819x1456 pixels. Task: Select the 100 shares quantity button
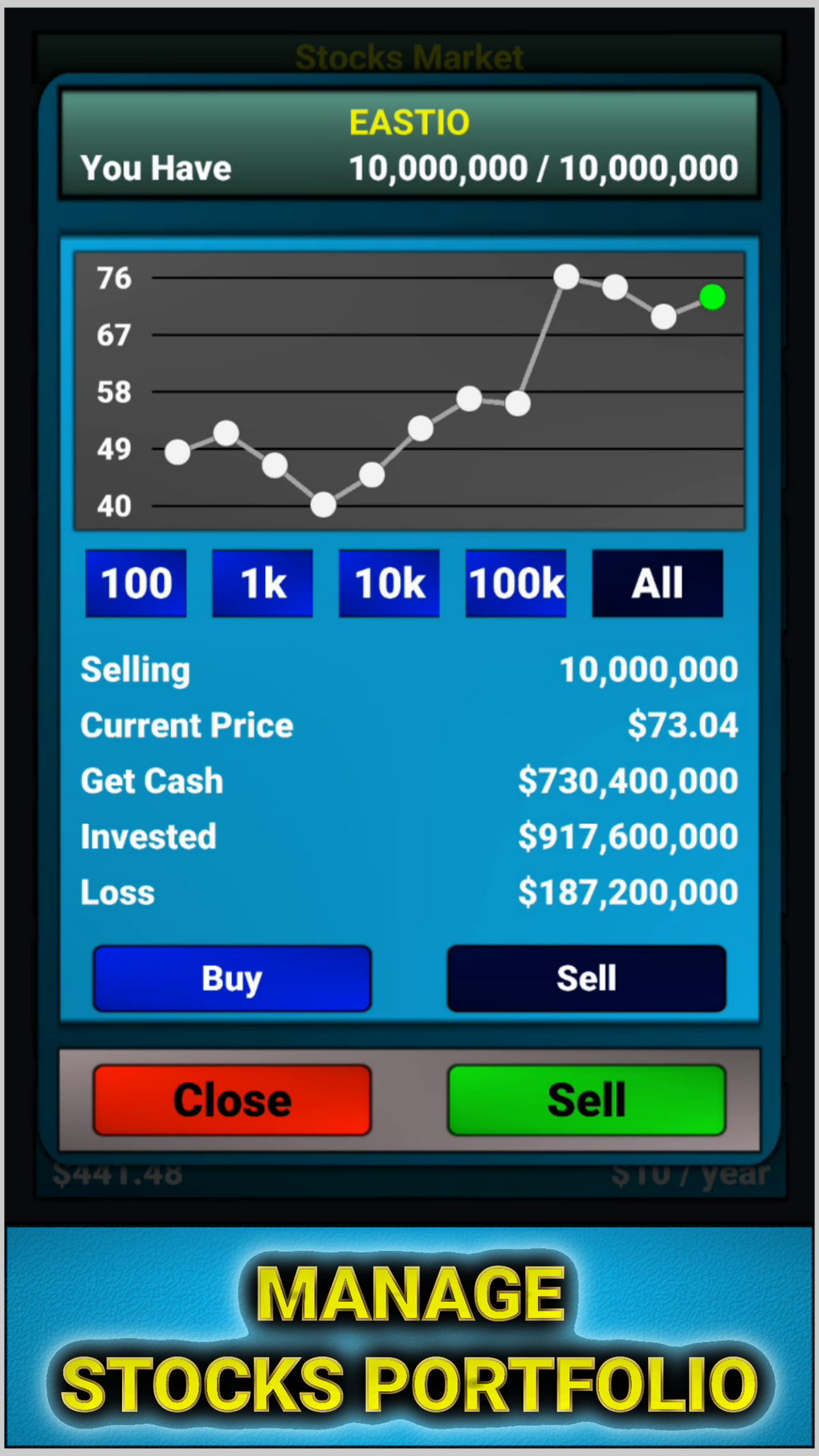[135, 583]
